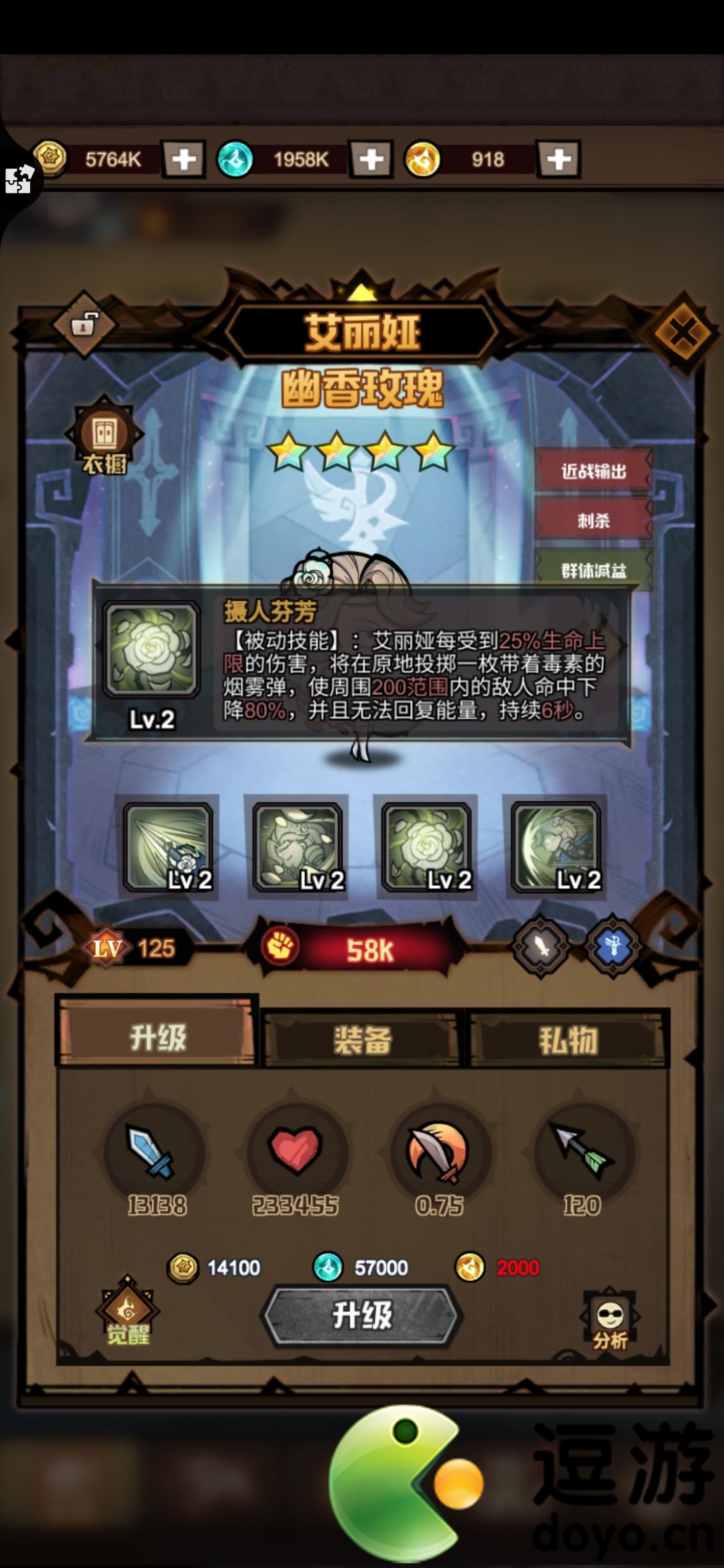The image size is (724, 1568).
Task: Switch to the 装备 equipment tab
Action: pyautogui.click(x=363, y=1040)
